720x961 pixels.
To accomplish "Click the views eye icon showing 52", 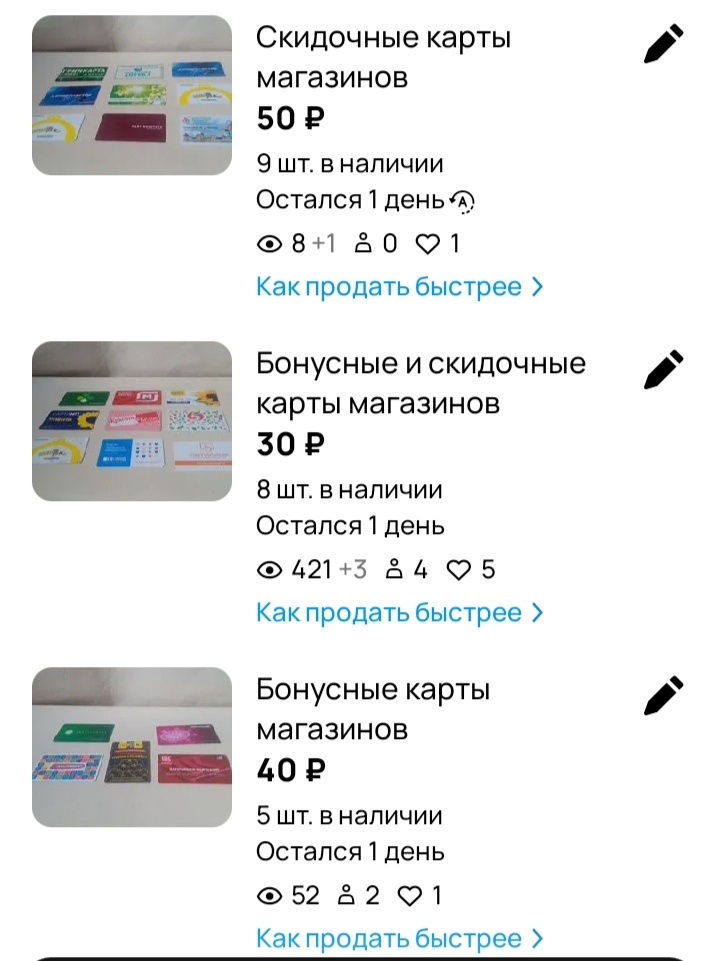I will click(268, 895).
